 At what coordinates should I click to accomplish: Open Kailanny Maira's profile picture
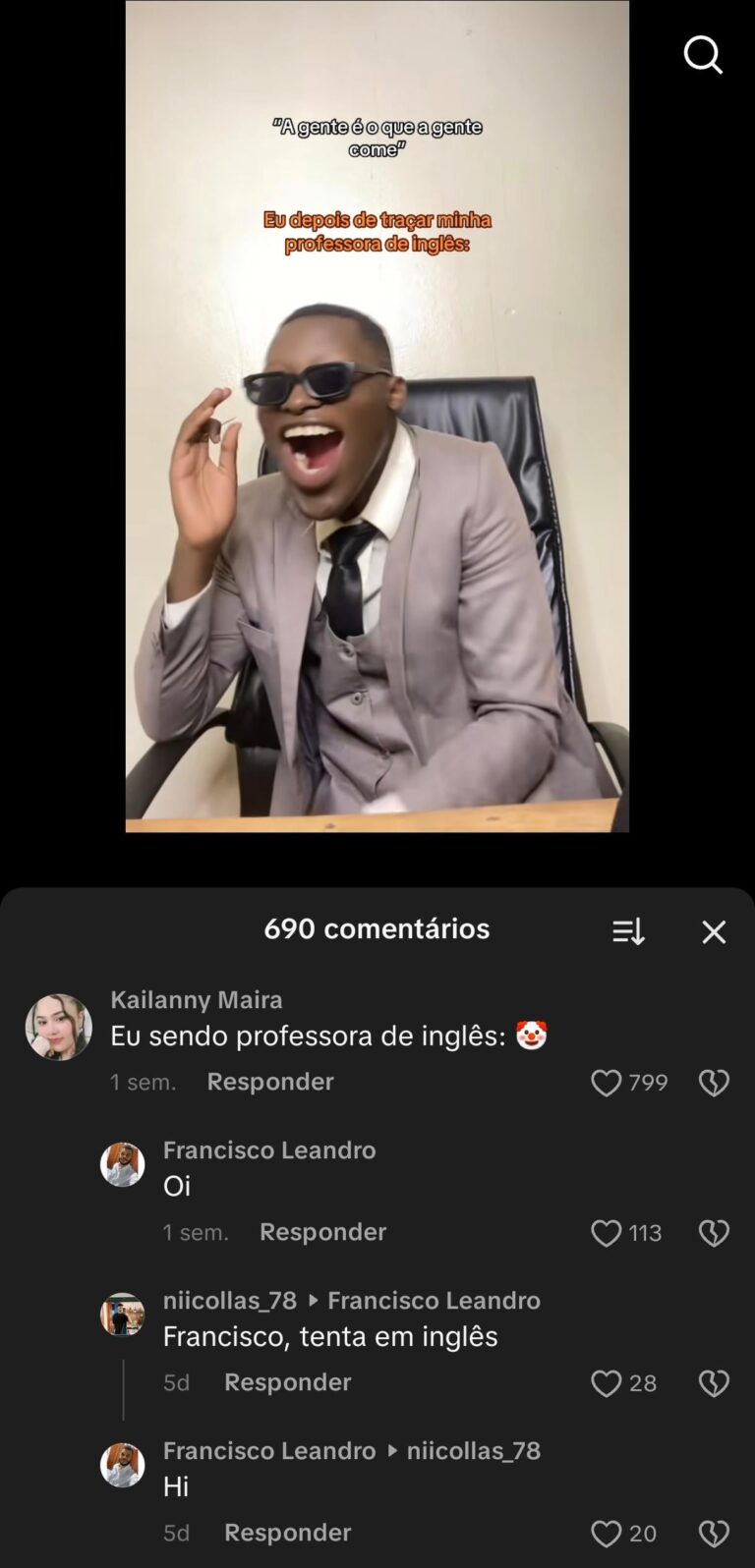click(x=59, y=1027)
